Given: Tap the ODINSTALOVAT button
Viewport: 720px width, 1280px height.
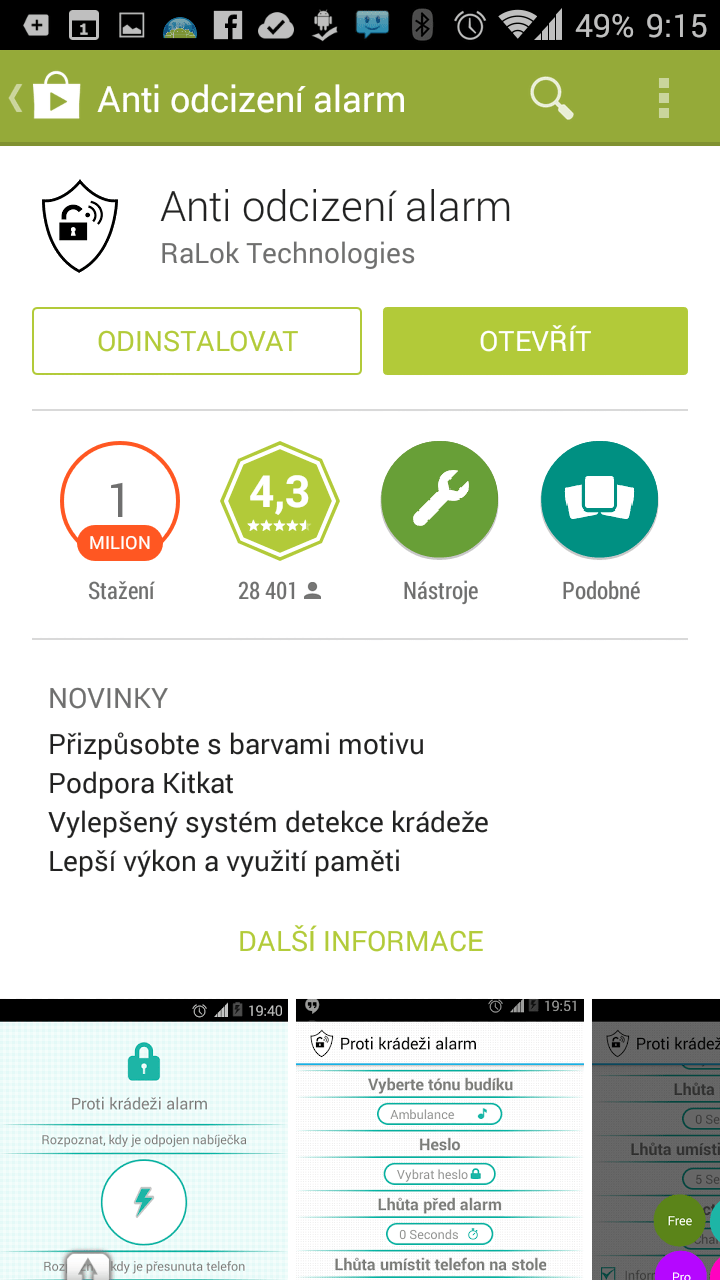Looking at the screenshot, I should click(x=197, y=341).
